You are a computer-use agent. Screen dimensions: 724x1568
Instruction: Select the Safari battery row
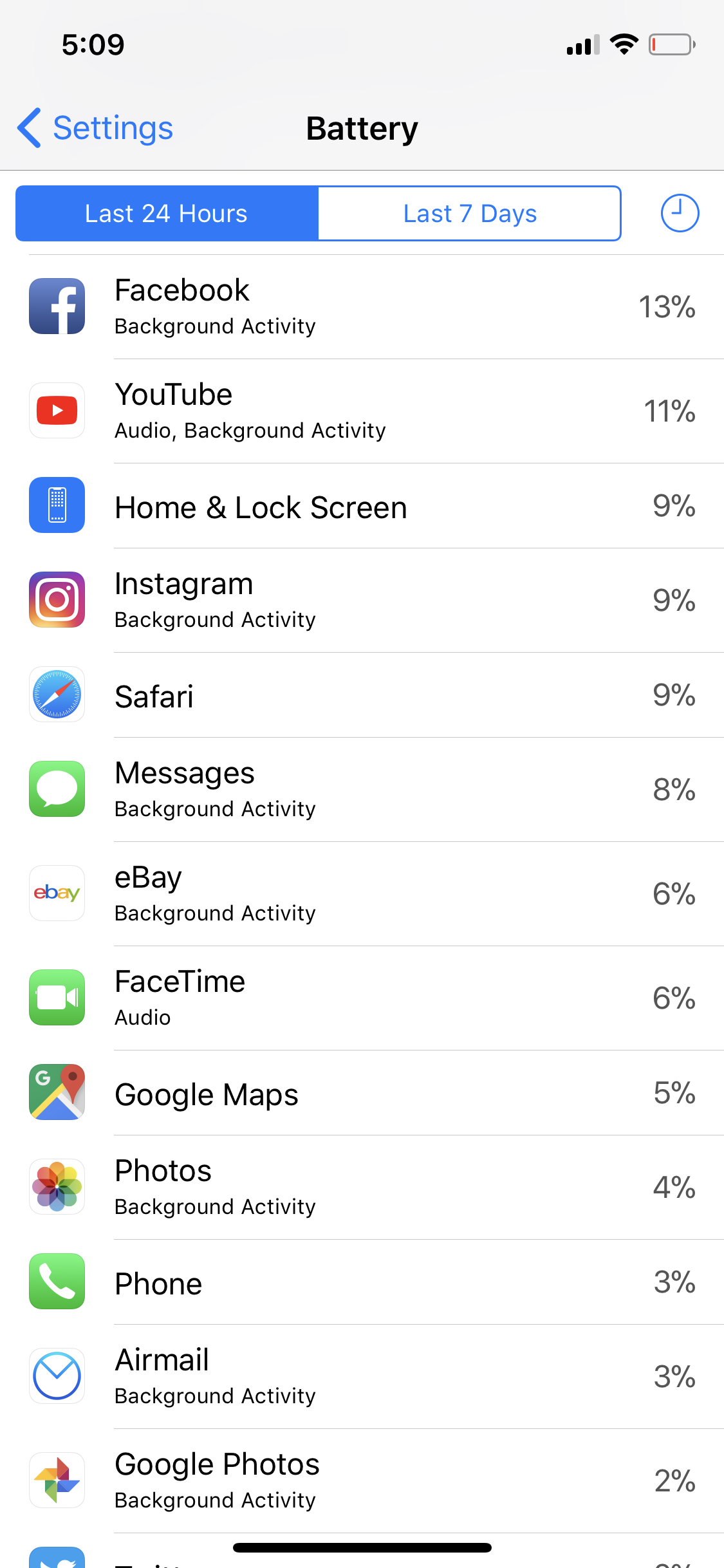362,695
